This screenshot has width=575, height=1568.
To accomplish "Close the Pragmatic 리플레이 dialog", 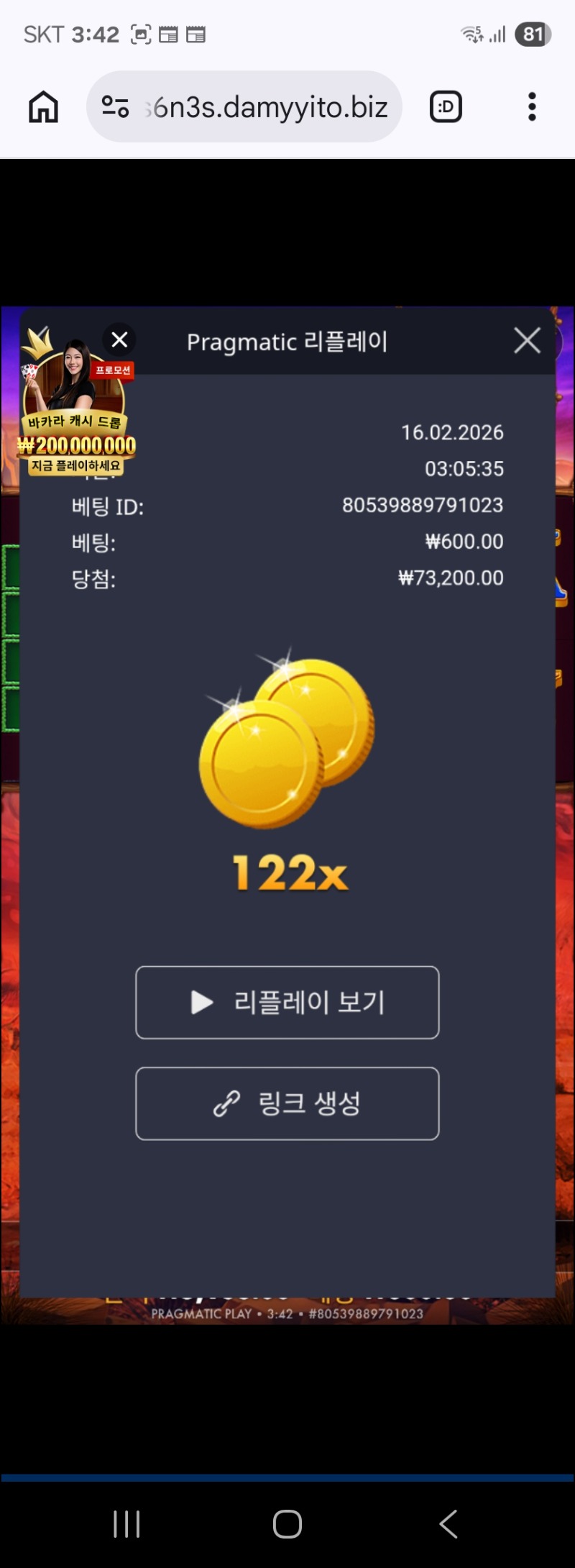I will [527, 340].
